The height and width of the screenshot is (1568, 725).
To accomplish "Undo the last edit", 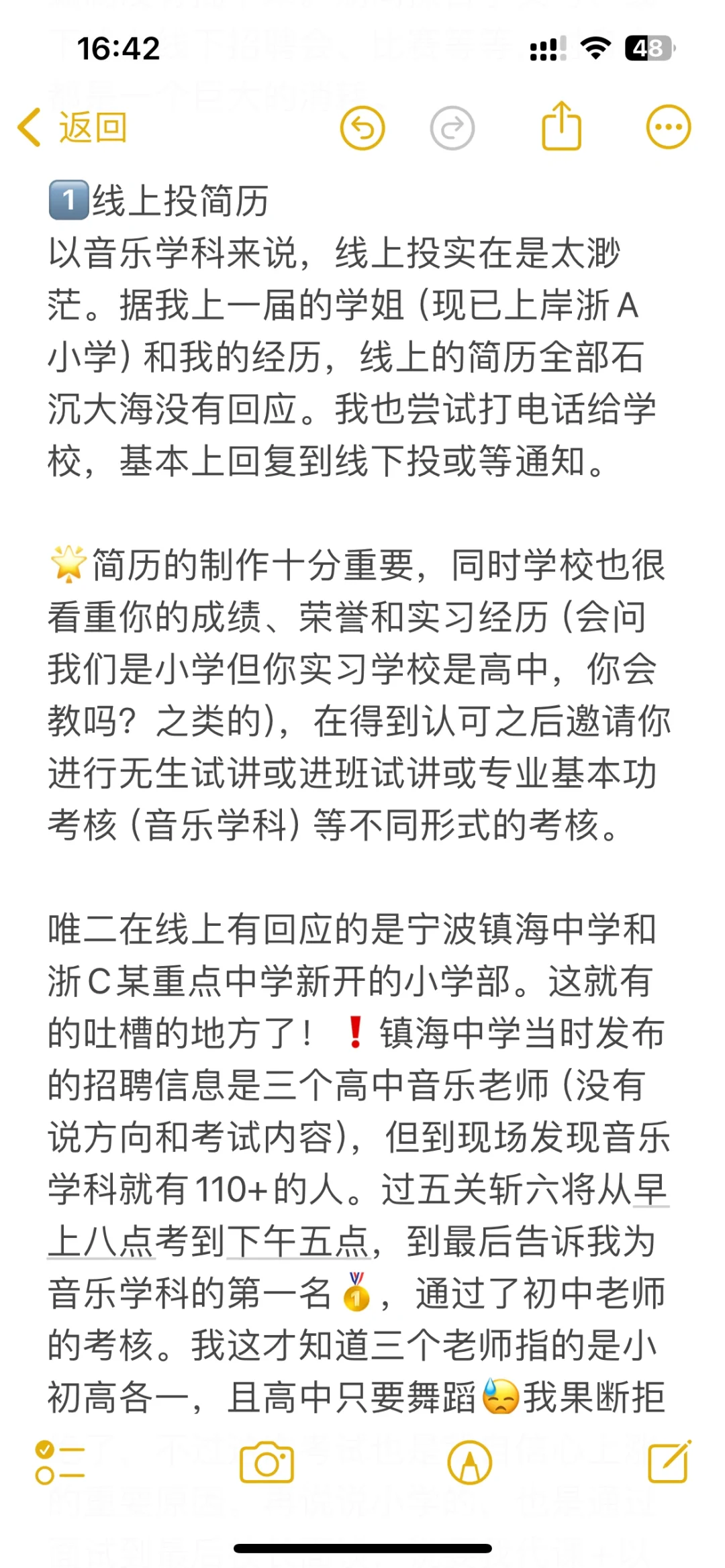I will pyautogui.click(x=362, y=127).
